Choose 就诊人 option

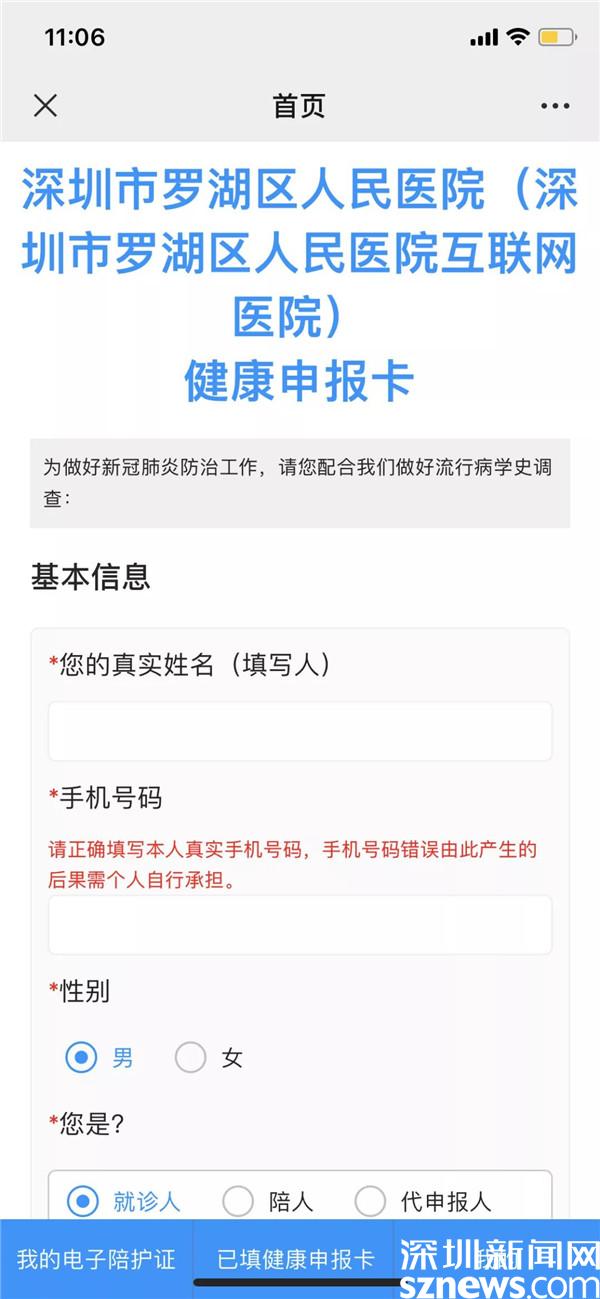click(82, 1201)
